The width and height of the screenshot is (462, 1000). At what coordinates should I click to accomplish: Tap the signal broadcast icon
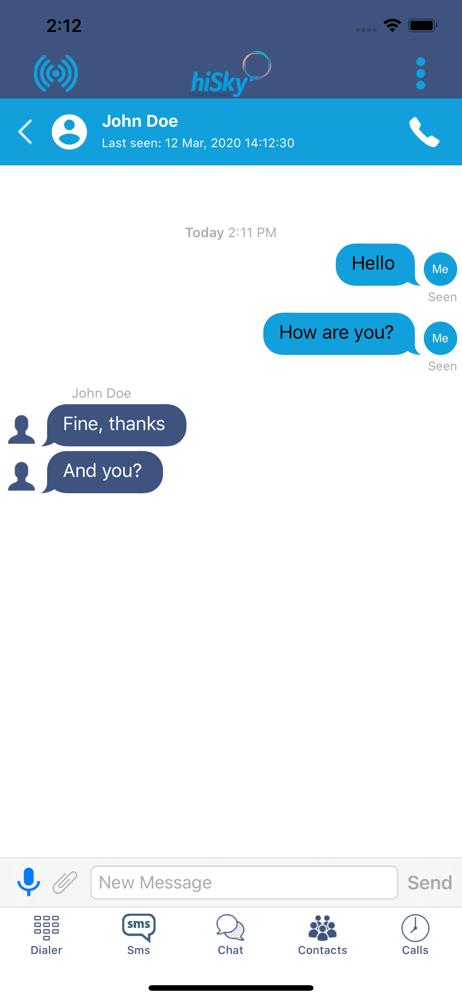(x=56, y=73)
